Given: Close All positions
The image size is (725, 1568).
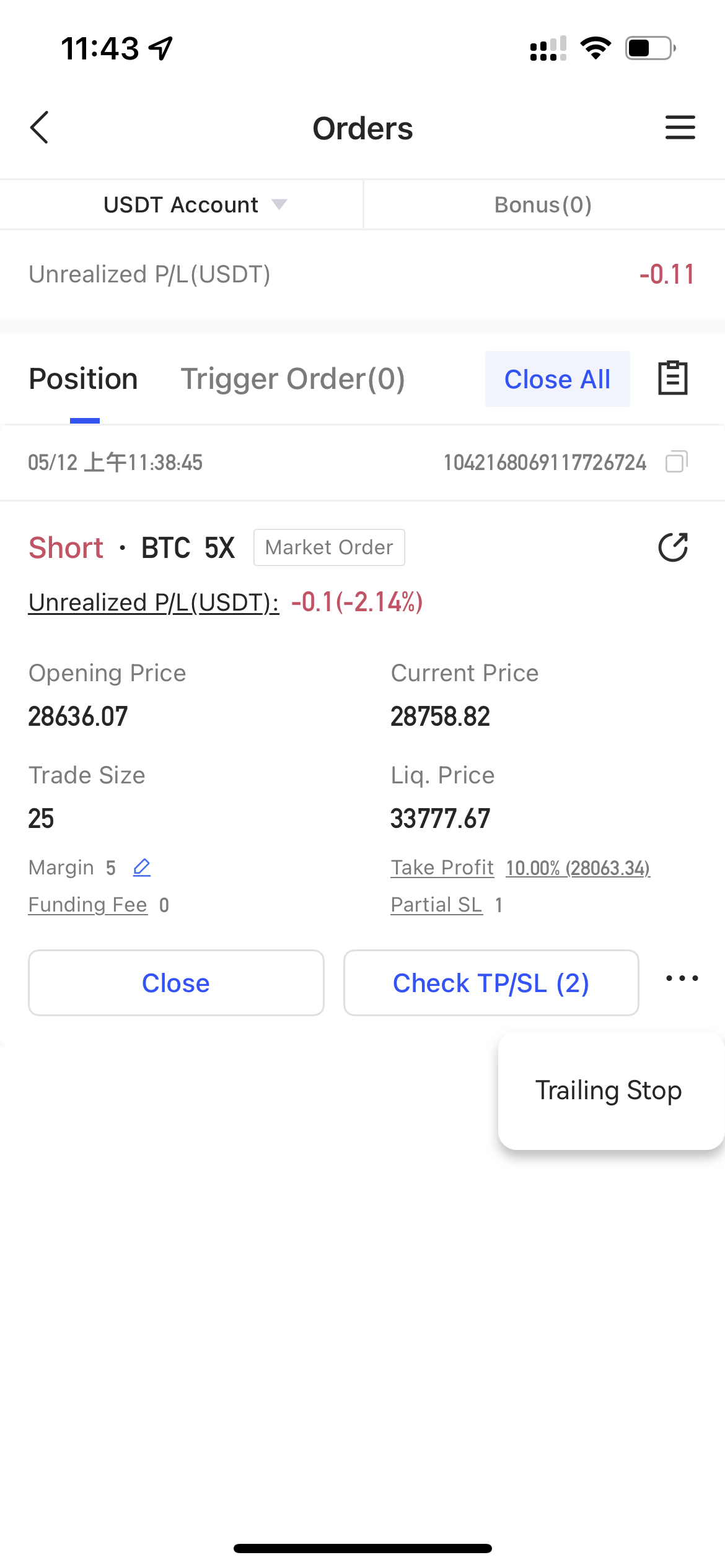Looking at the screenshot, I should [557, 379].
